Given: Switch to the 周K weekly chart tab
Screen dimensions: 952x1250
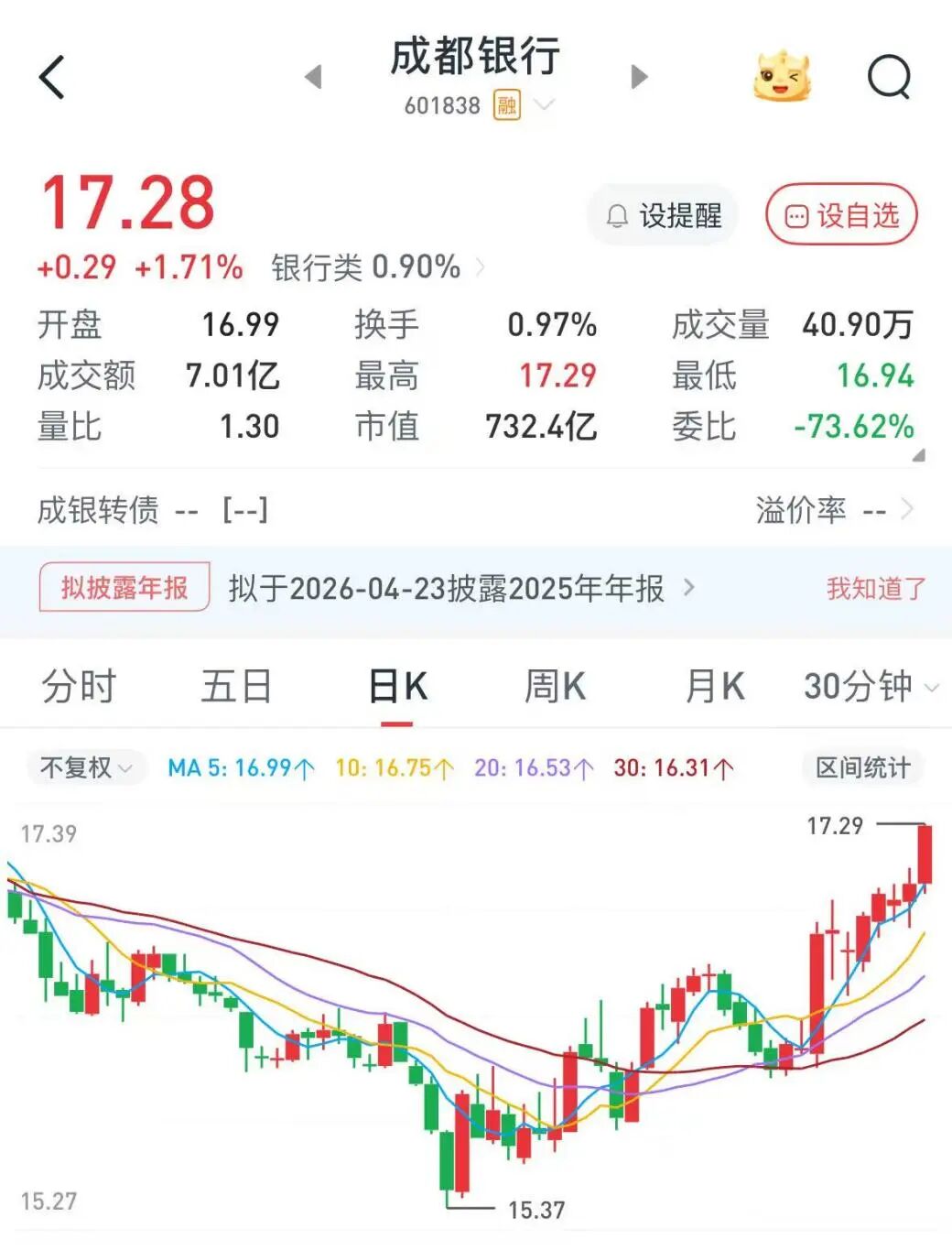Looking at the screenshot, I should click(554, 685).
